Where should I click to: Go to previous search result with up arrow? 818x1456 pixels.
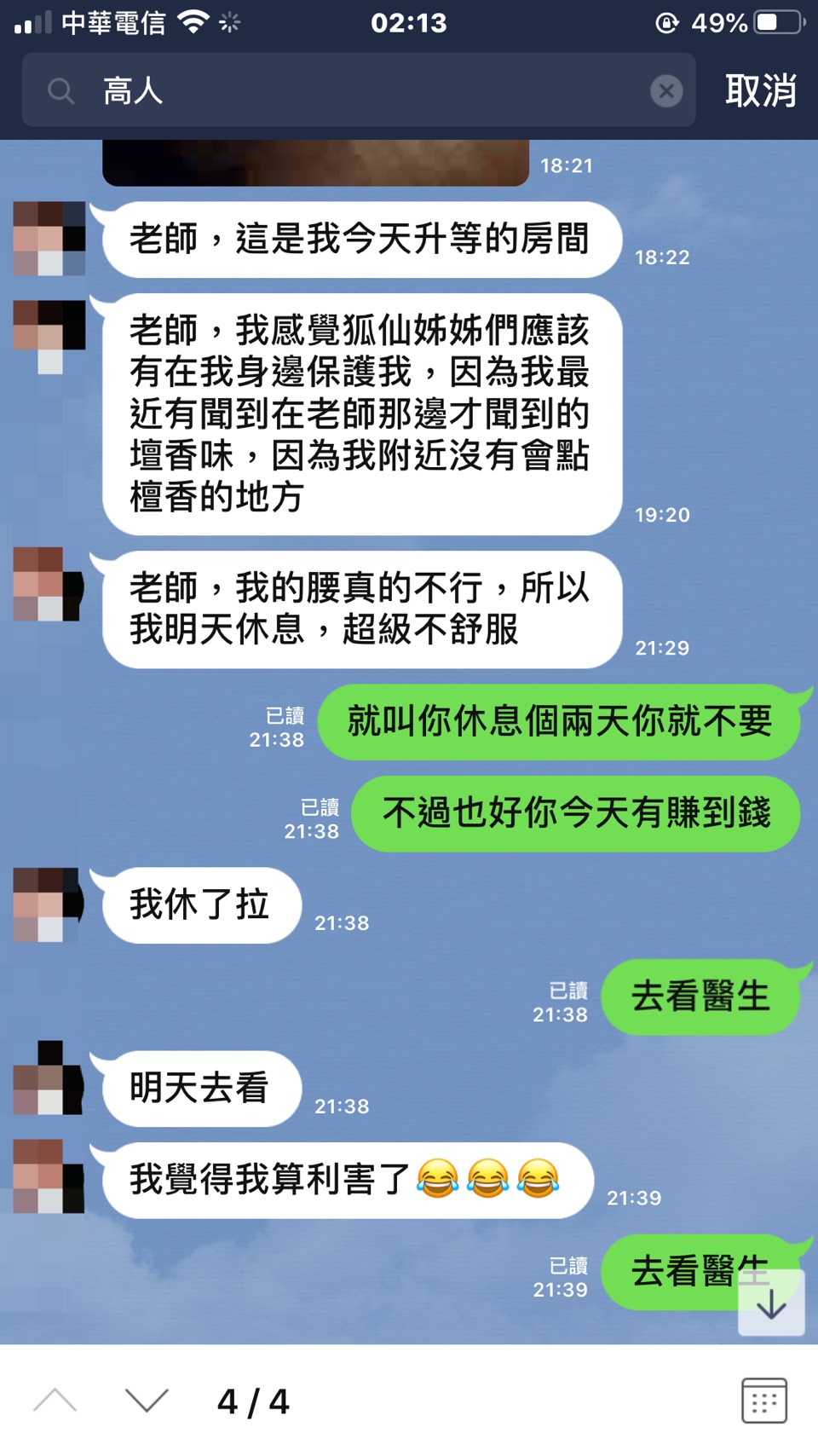click(x=55, y=1401)
